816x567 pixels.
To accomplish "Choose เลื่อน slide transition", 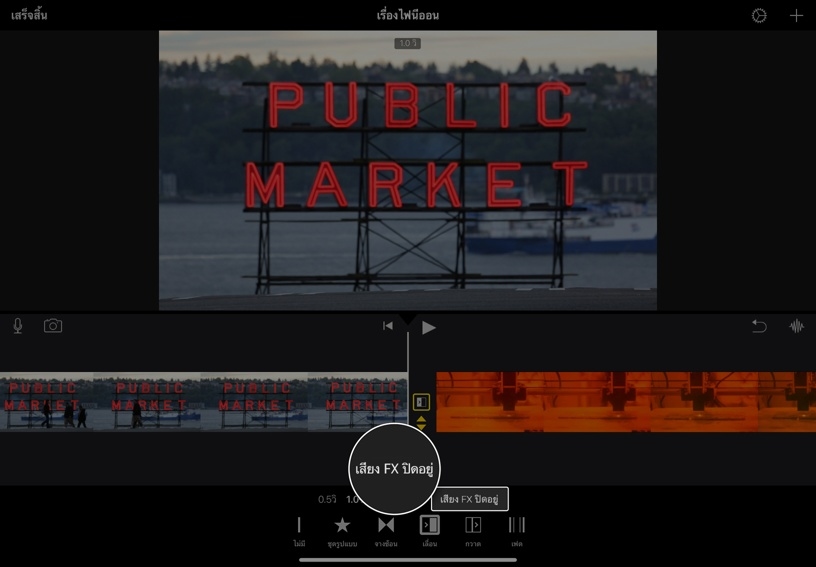I will pos(430,531).
